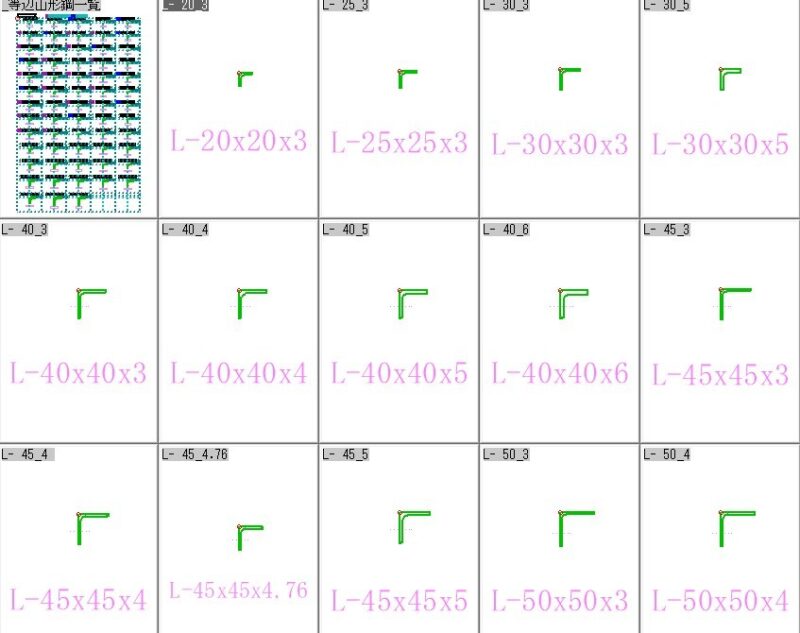Select the L-45x45x3 angle steel
The width and height of the screenshot is (800, 633).
[719, 335]
